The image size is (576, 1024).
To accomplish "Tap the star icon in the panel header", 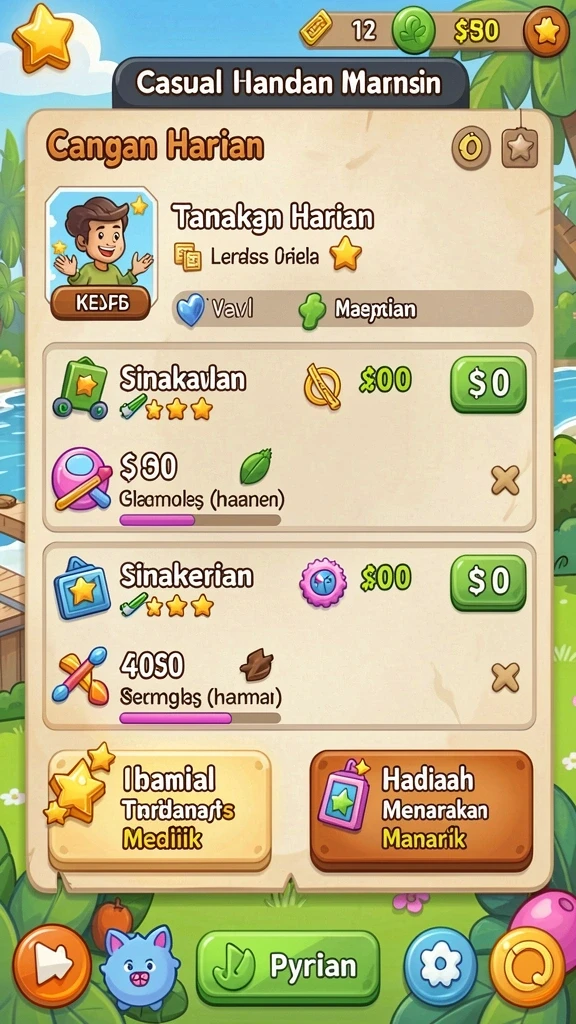I will click(520, 148).
